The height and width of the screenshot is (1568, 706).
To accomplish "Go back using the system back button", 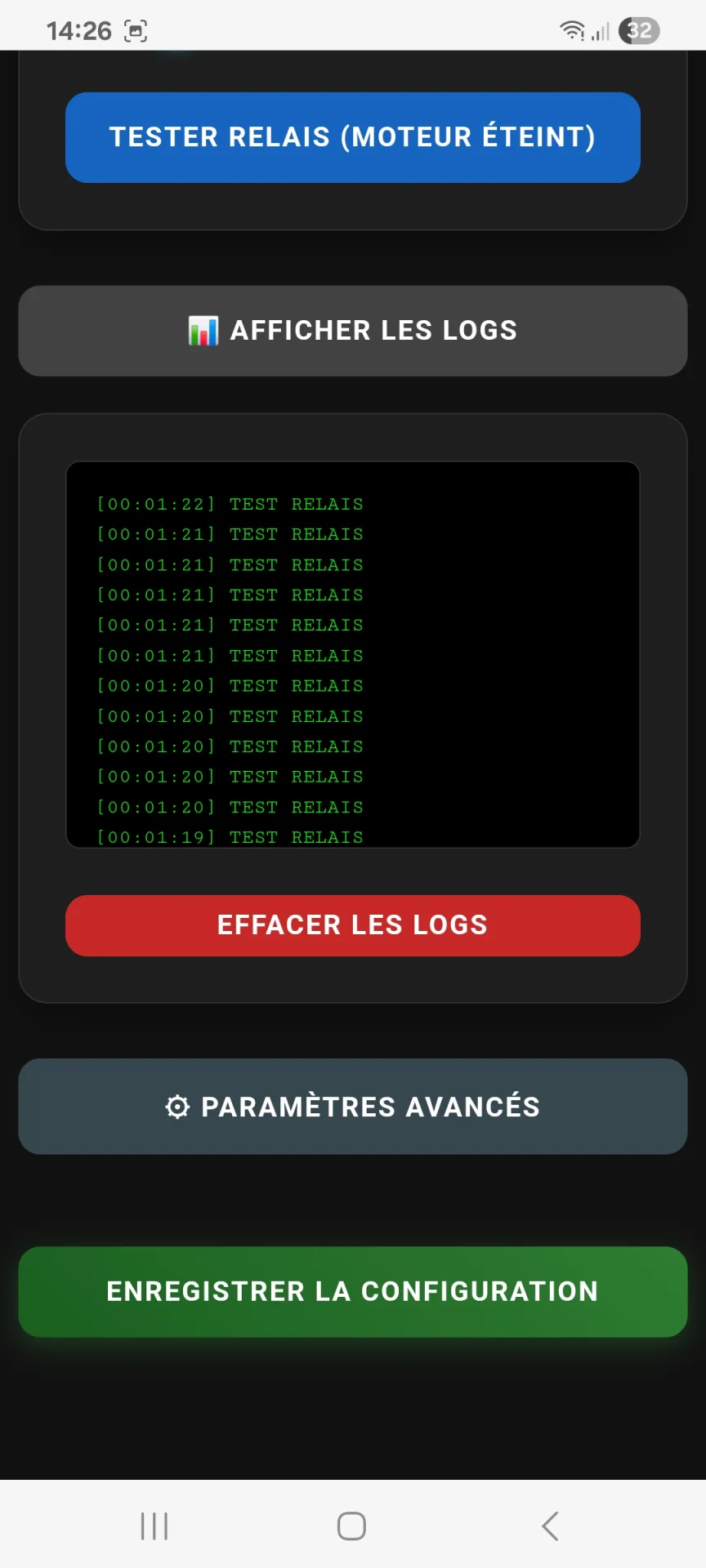I will (x=551, y=1526).
